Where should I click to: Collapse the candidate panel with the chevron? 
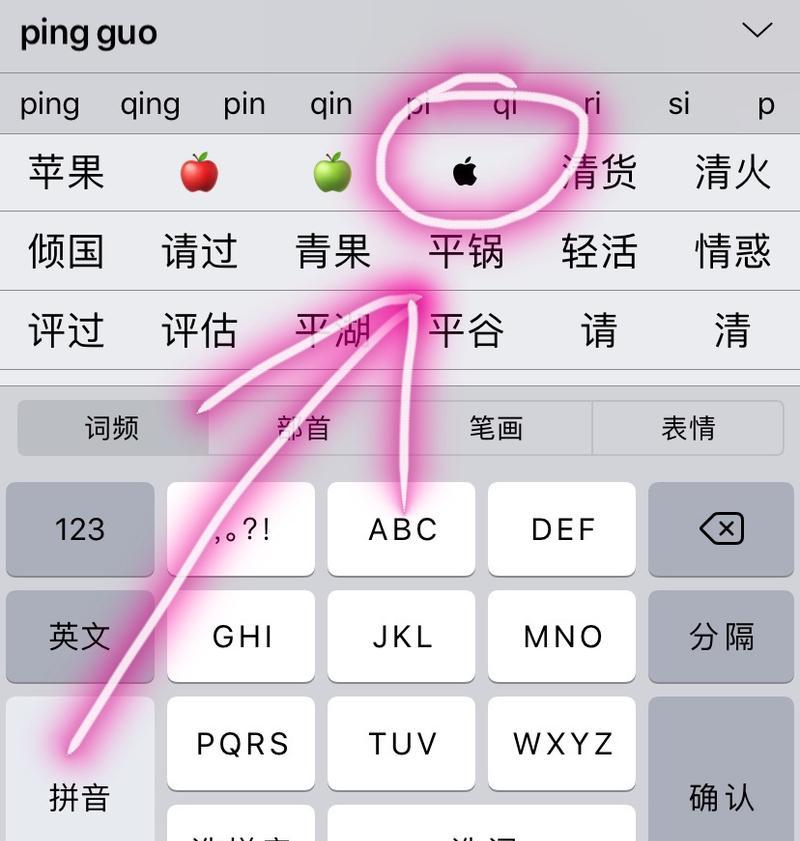click(757, 31)
